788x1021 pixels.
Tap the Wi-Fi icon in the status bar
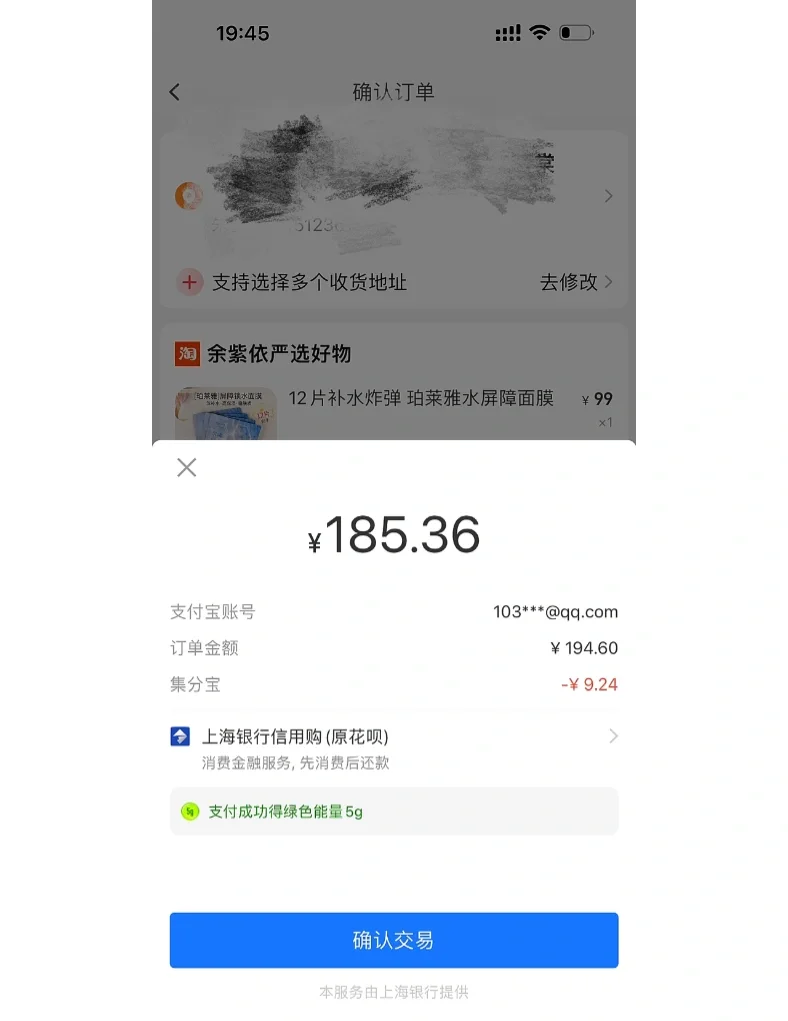pos(540,32)
